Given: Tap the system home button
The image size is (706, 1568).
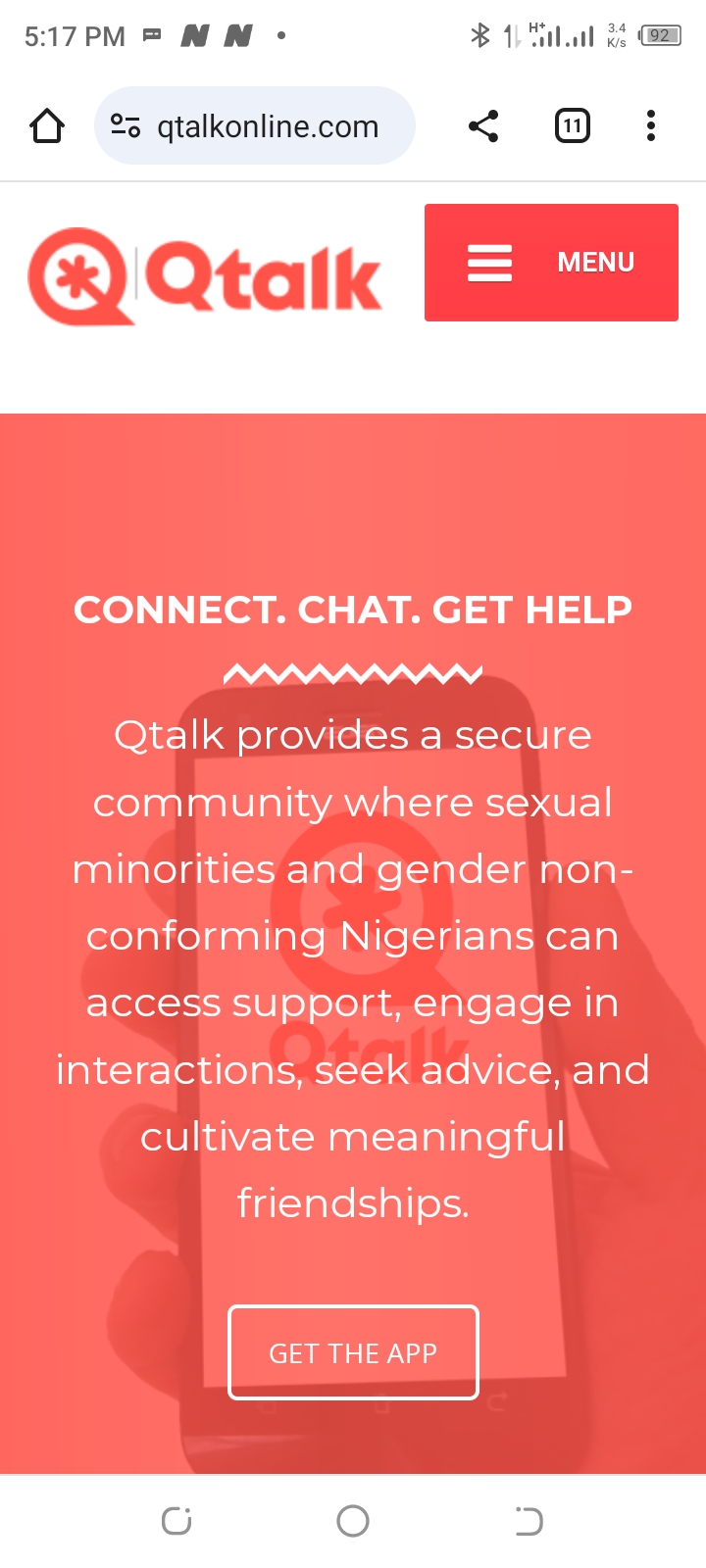Looking at the screenshot, I should click(x=353, y=1521).
